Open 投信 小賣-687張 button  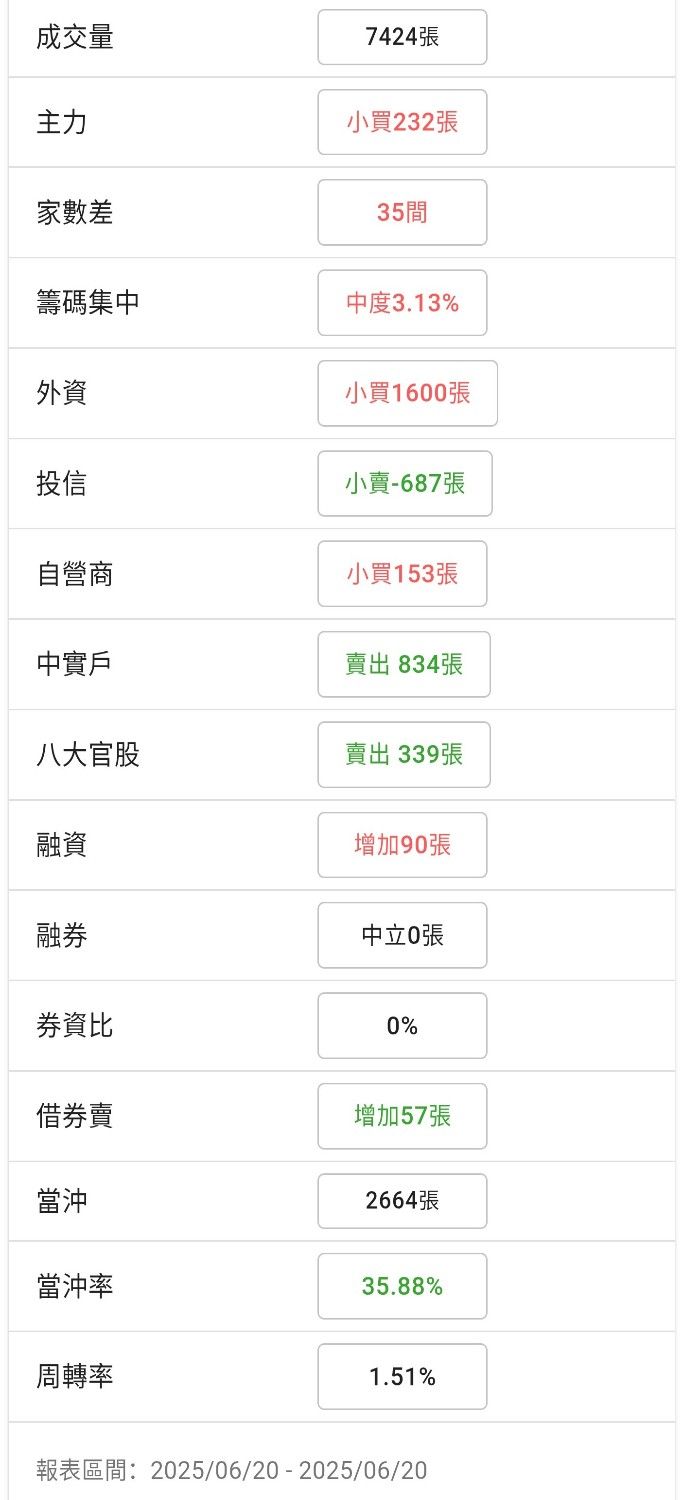(405, 483)
